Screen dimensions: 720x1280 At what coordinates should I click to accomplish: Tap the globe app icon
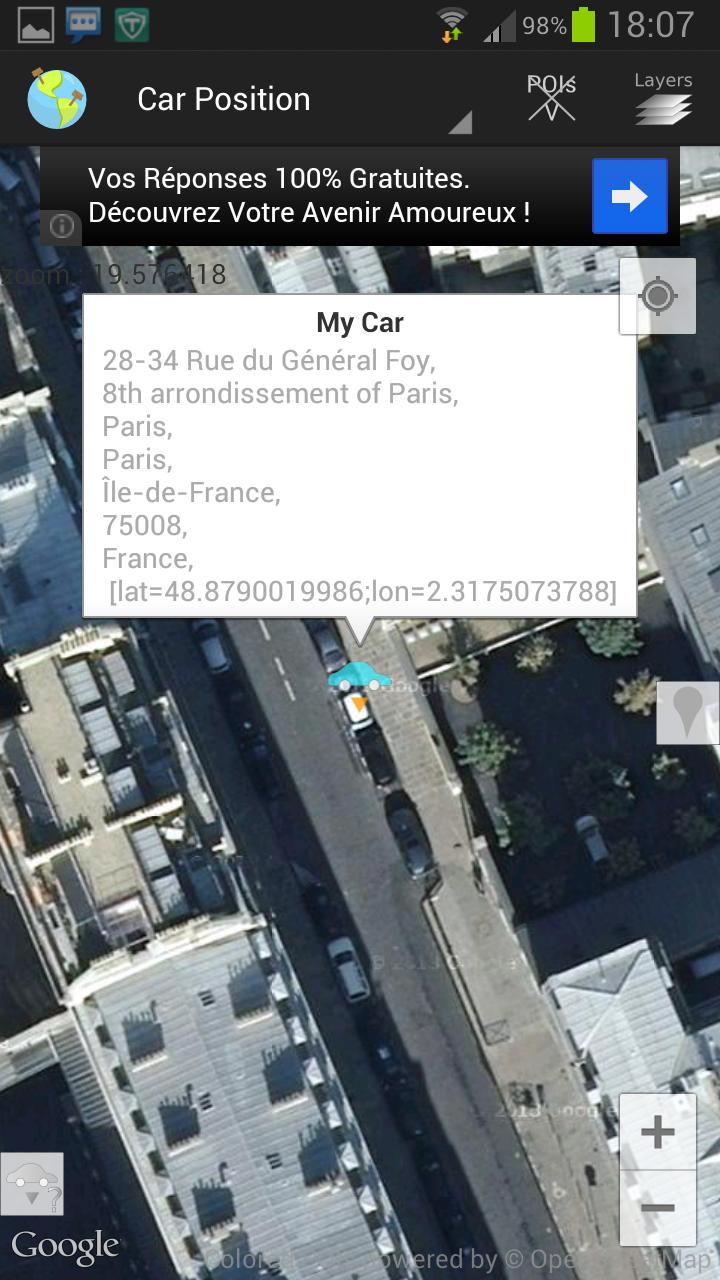(x=57, y=99)
